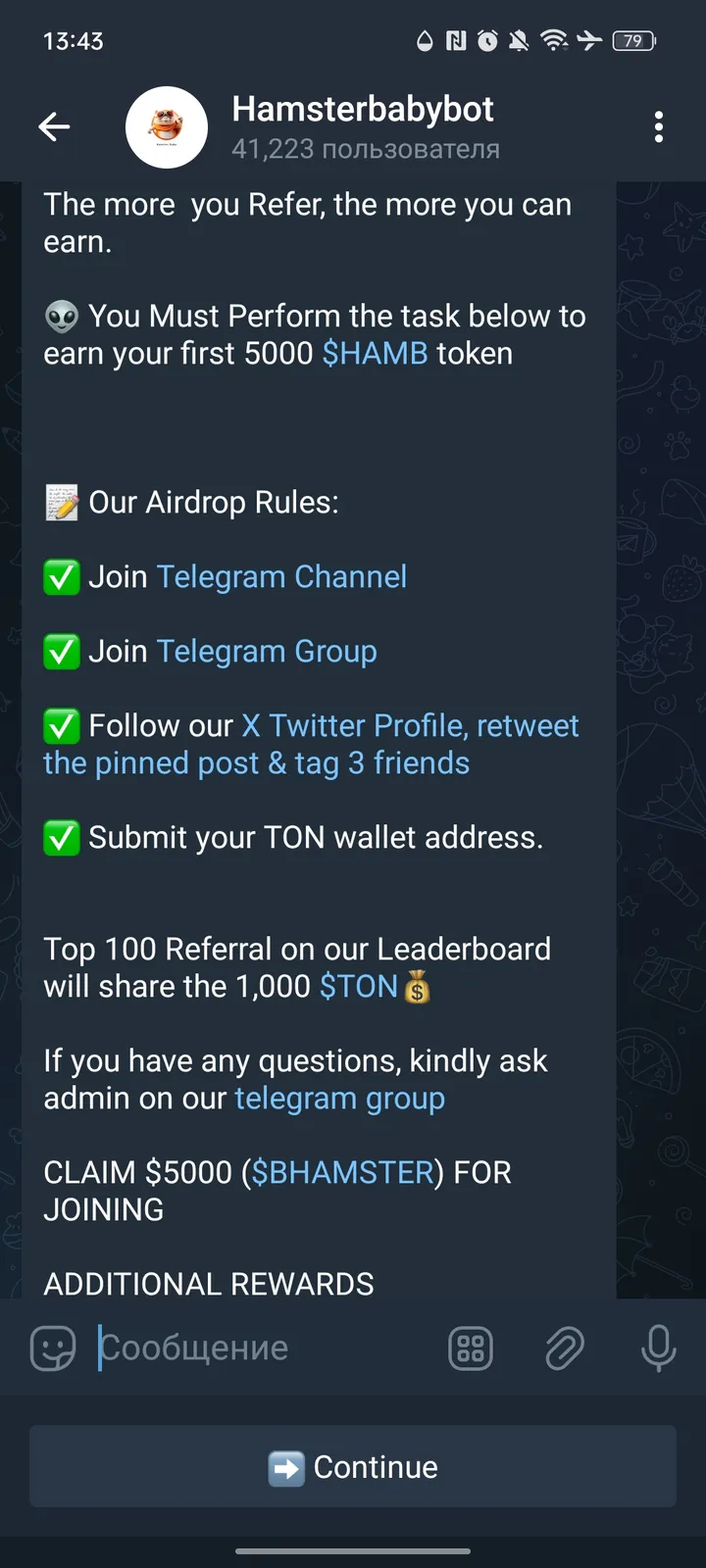Image resolution: width=706 pixels, height=1568 pixels.
Task: Open the three-dot overflow menu
Action: point(658,126)
